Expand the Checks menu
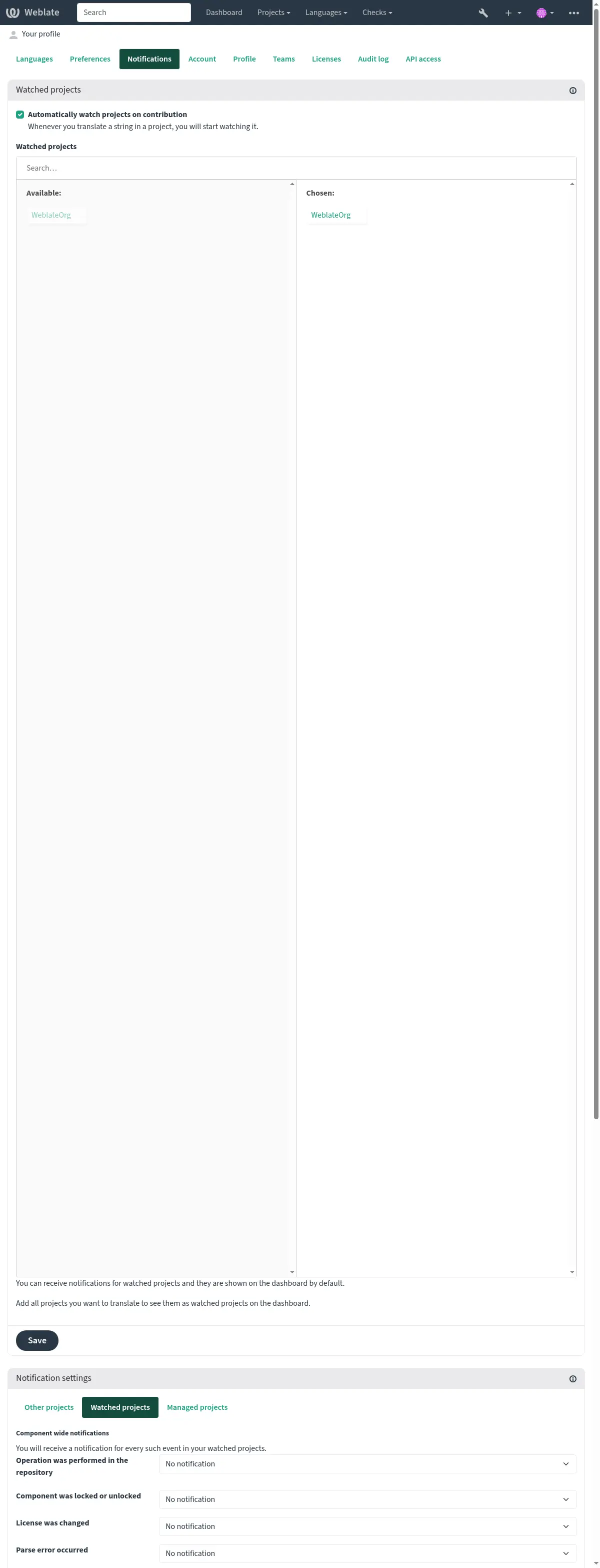 [376, 12]
